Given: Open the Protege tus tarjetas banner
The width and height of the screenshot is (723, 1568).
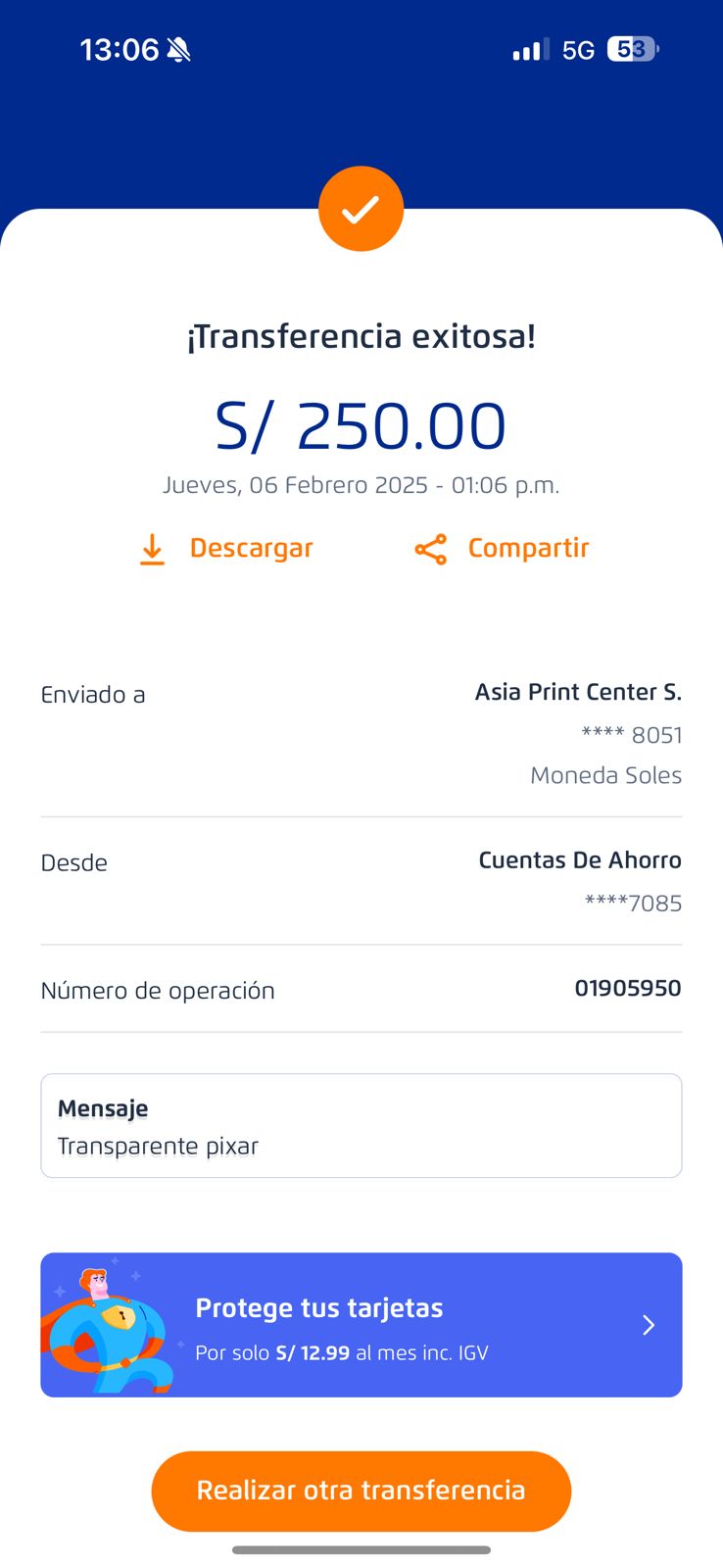Looking at the screenshot, I should tap(361, 1325).
